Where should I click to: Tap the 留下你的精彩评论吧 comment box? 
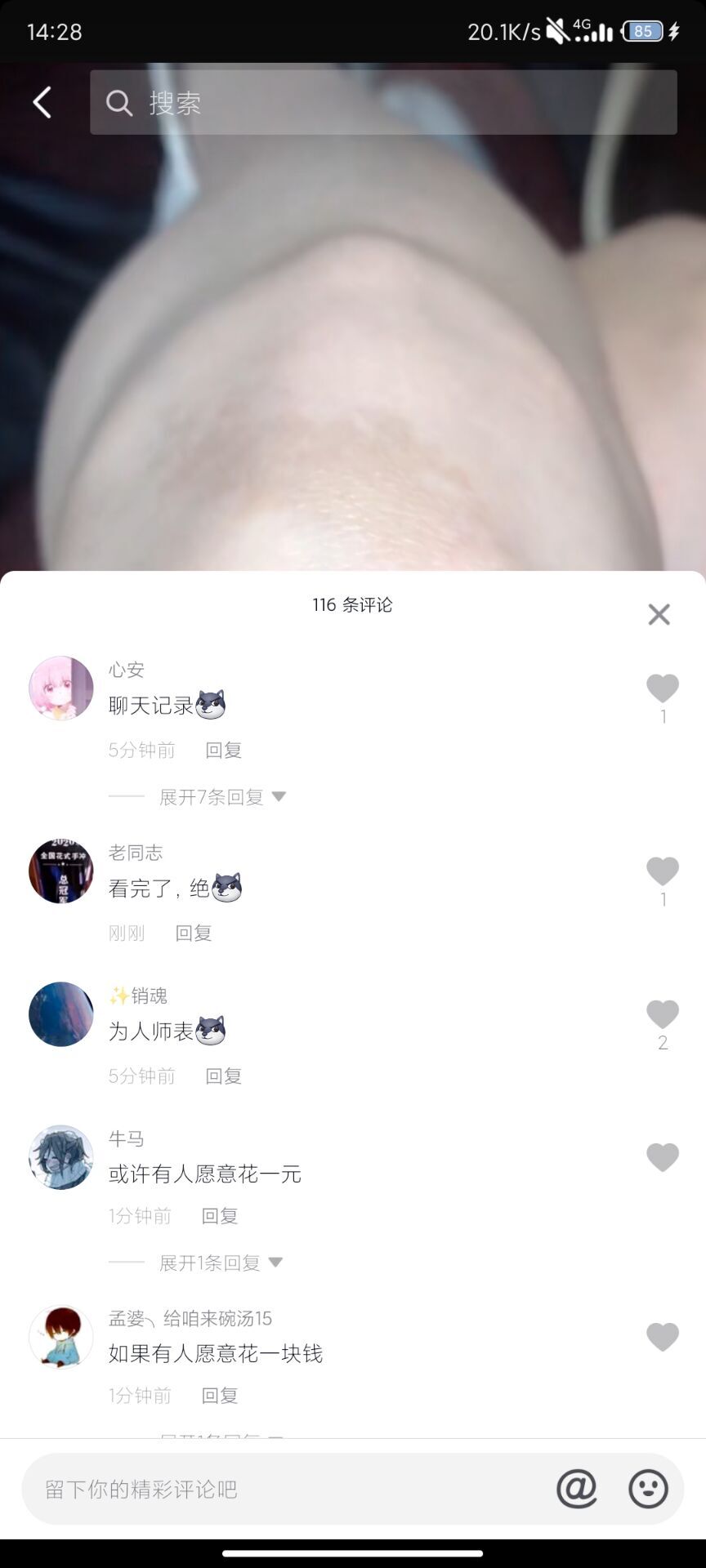(286, 1489)
